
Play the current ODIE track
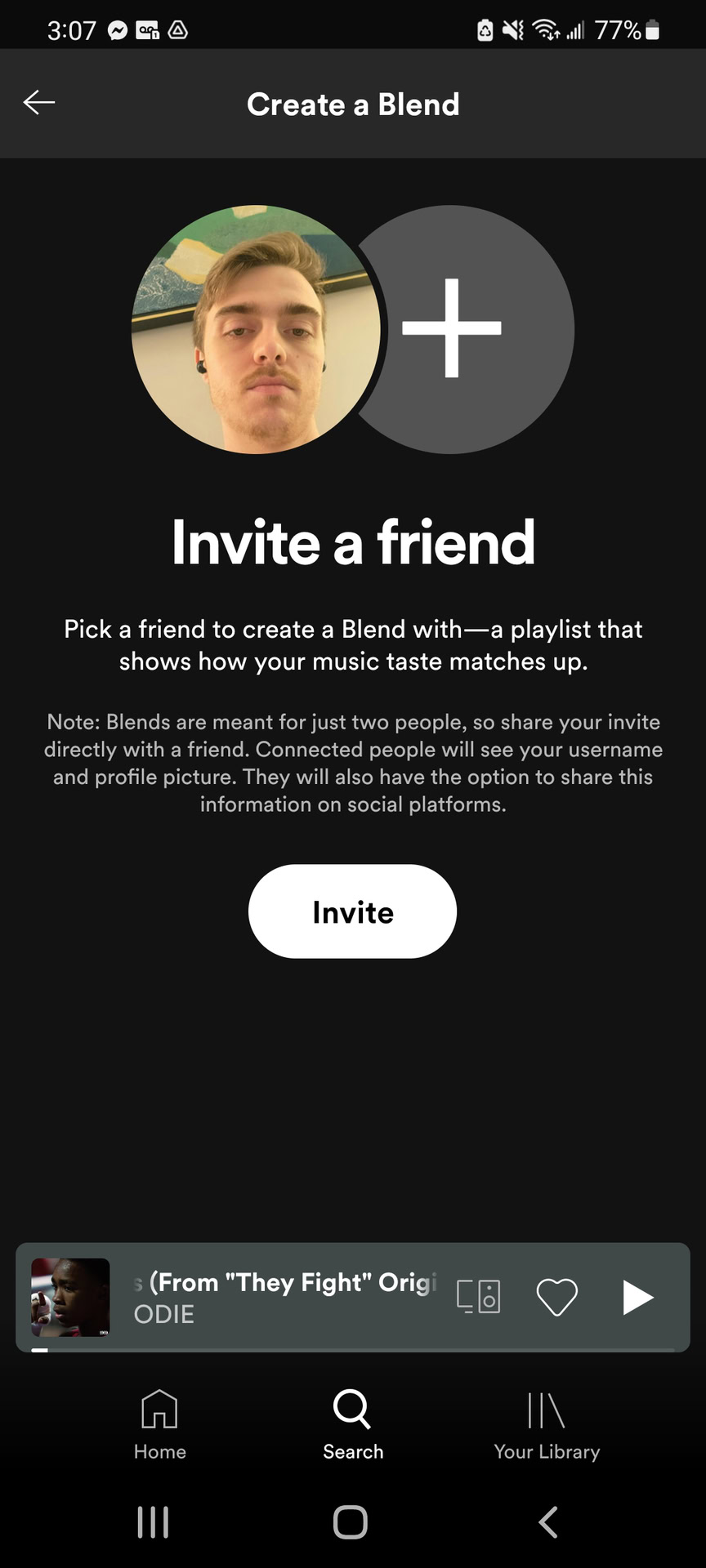637,1297
